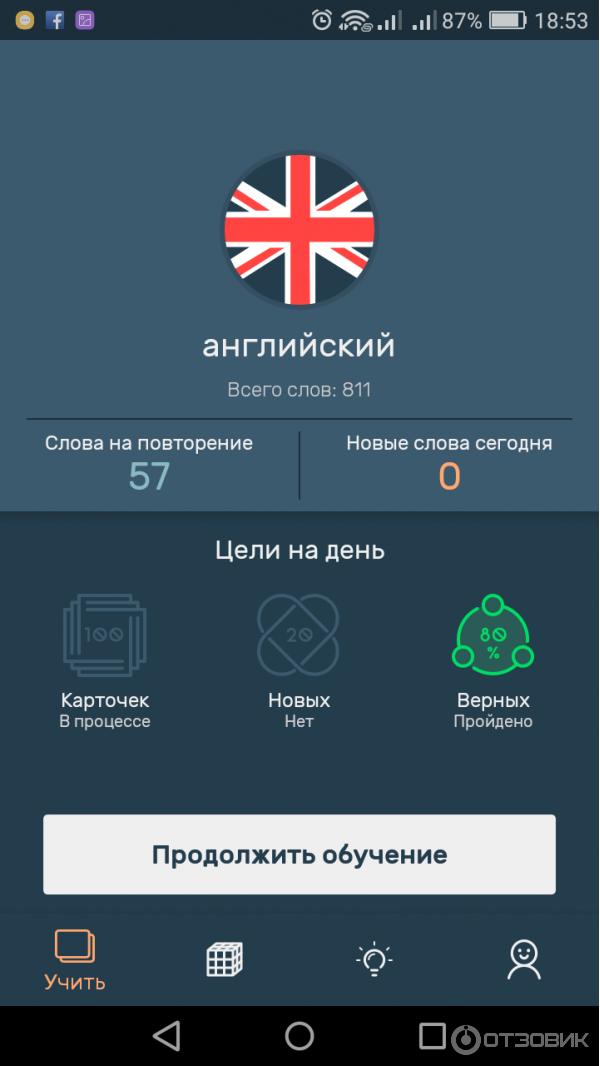
Task: Open the cube grid tab
Action: 224,960
